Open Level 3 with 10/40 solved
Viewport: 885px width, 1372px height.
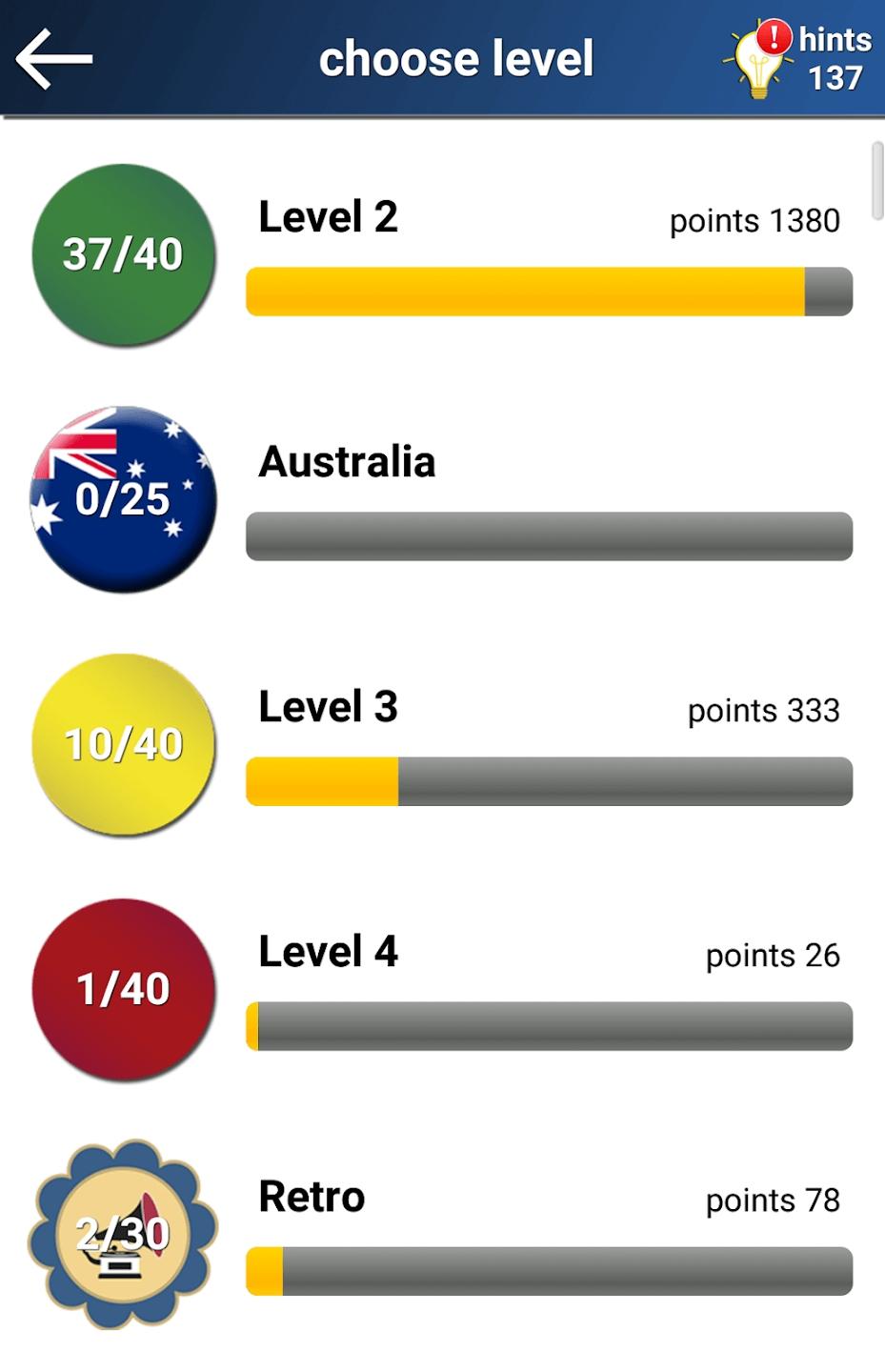[x=442, y=744]
